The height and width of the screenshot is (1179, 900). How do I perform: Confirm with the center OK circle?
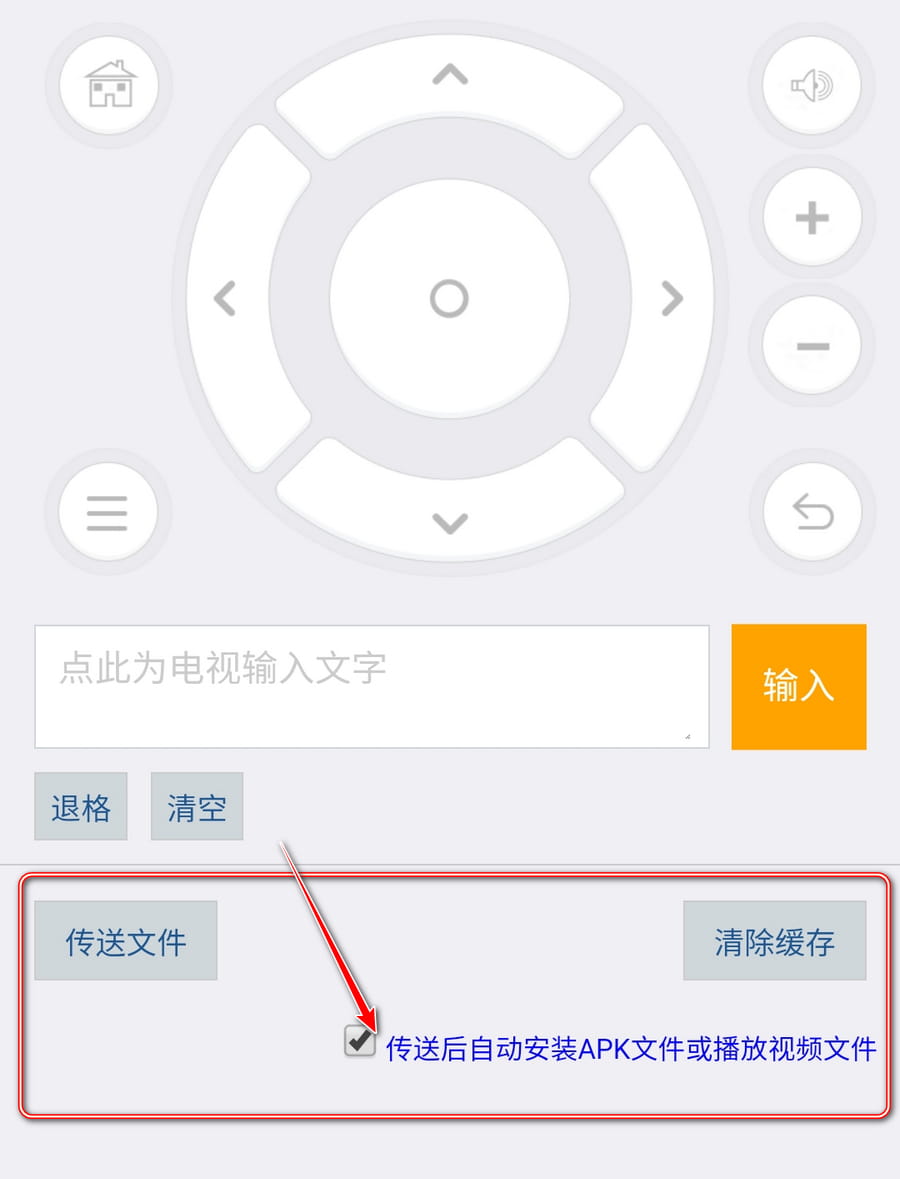point(449,298)
